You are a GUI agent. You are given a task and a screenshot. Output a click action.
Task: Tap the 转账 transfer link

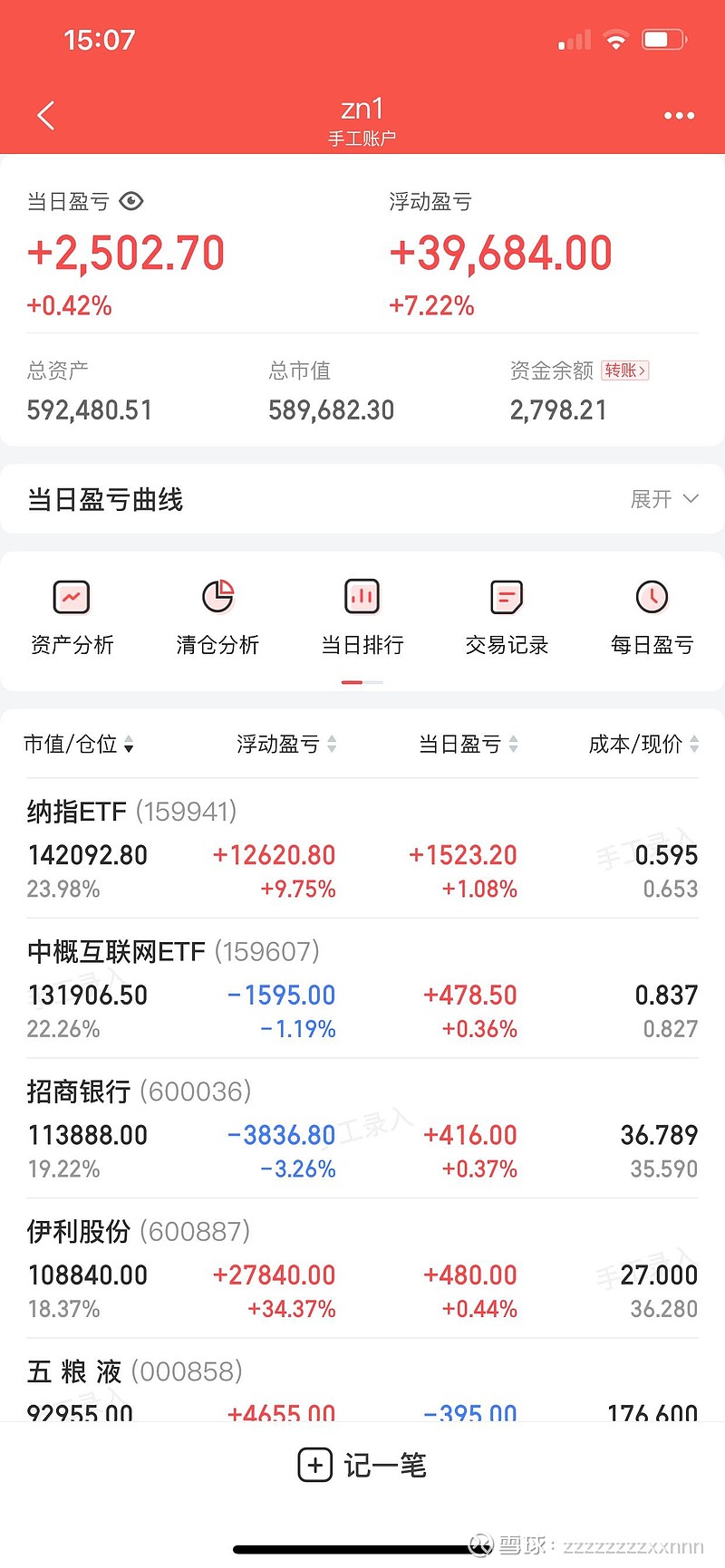pyautogui.click(x=624, y=370)
